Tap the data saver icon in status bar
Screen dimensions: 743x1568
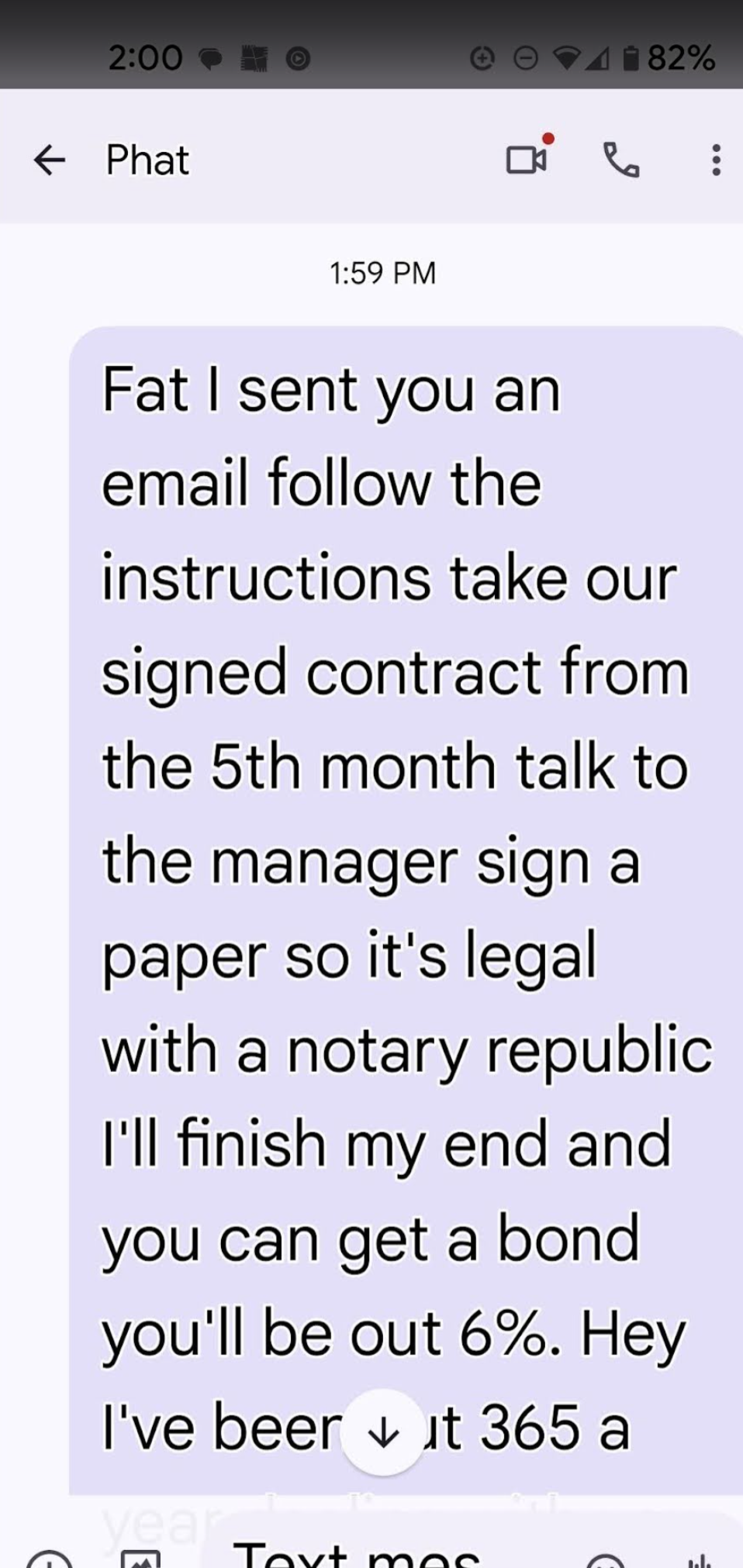[482, 58]
